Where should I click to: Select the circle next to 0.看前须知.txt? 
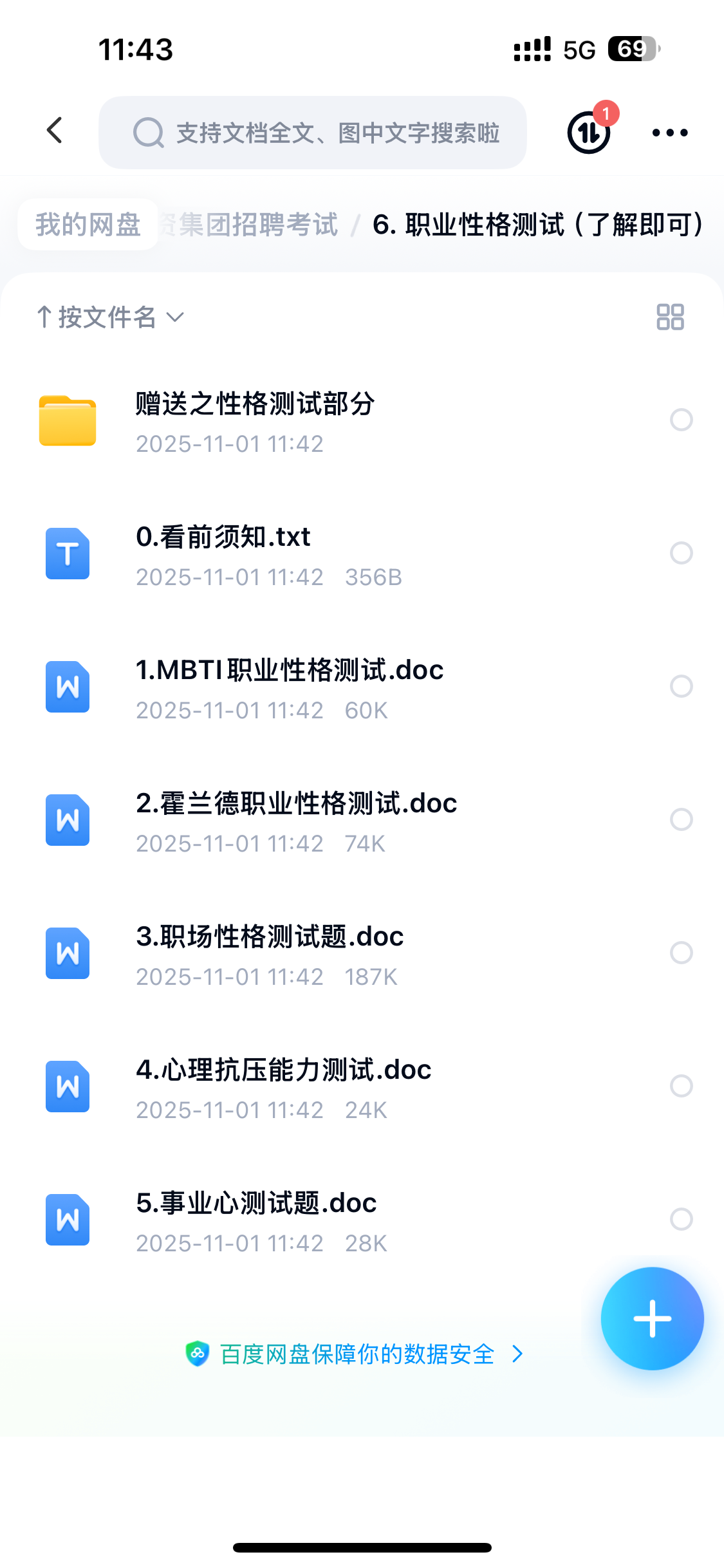682,554
